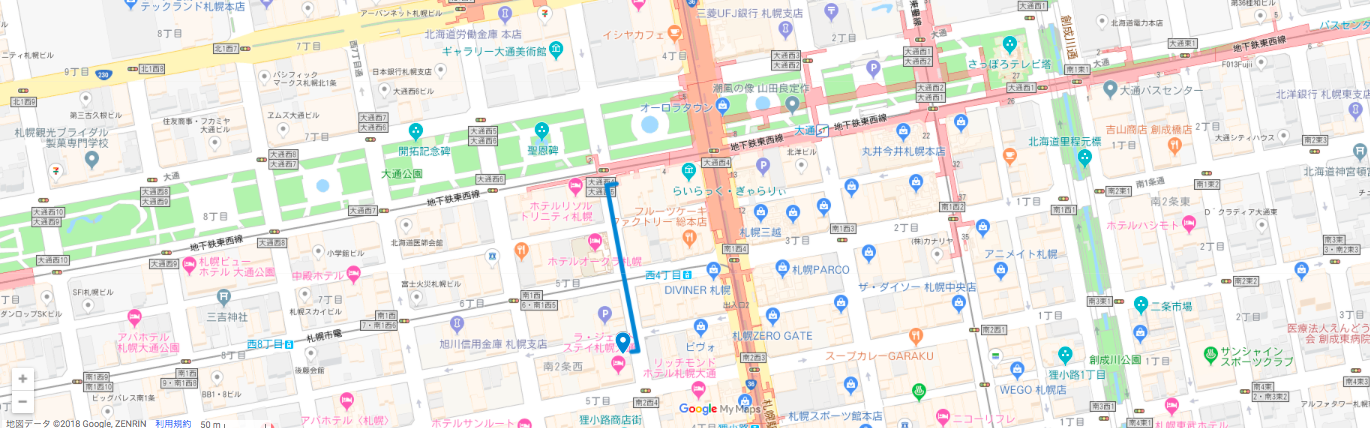Select the 大通バスセンター place marker
The width and height of the screenshot is (1370, 428).
pyautogui.click(x=1109, y=90)
